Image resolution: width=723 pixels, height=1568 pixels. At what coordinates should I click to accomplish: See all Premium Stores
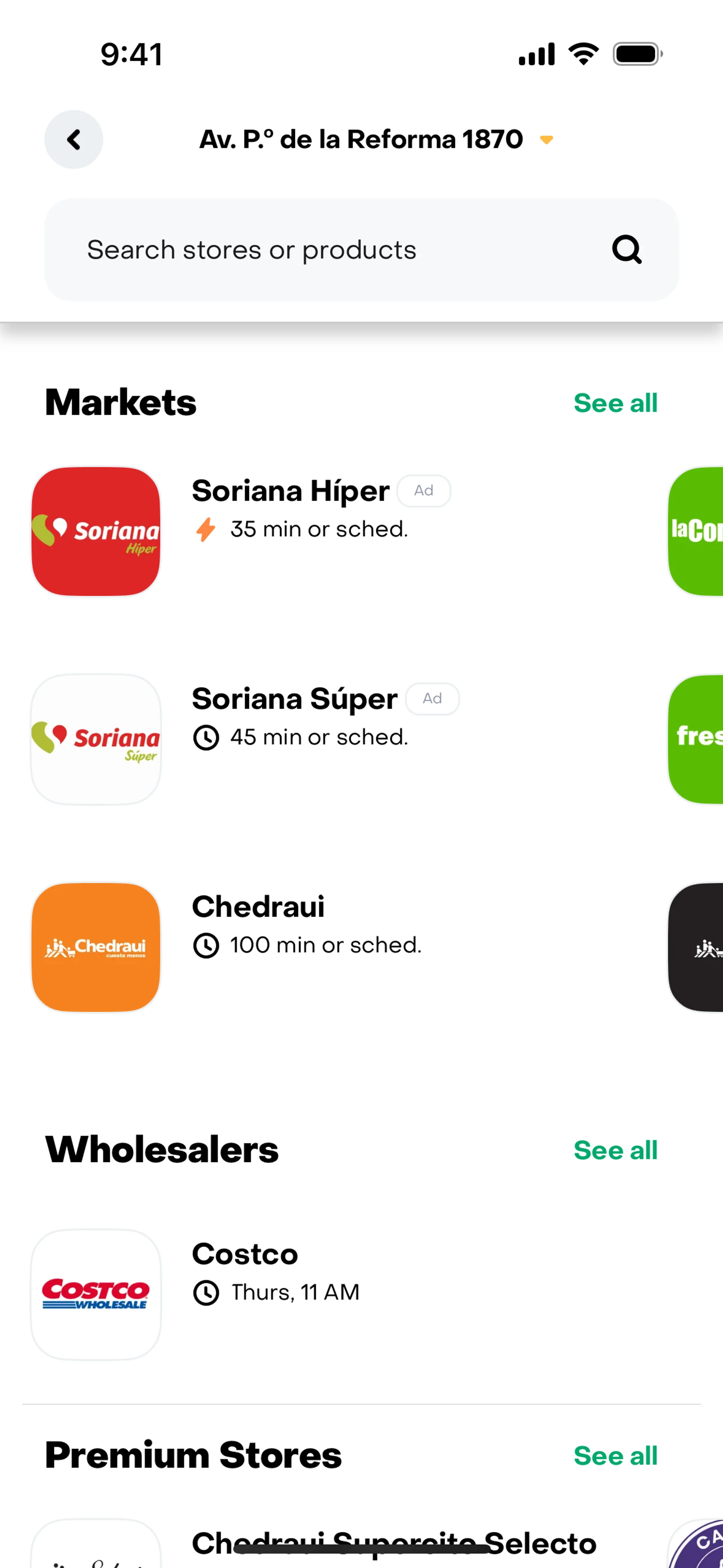pos(615,1456)
